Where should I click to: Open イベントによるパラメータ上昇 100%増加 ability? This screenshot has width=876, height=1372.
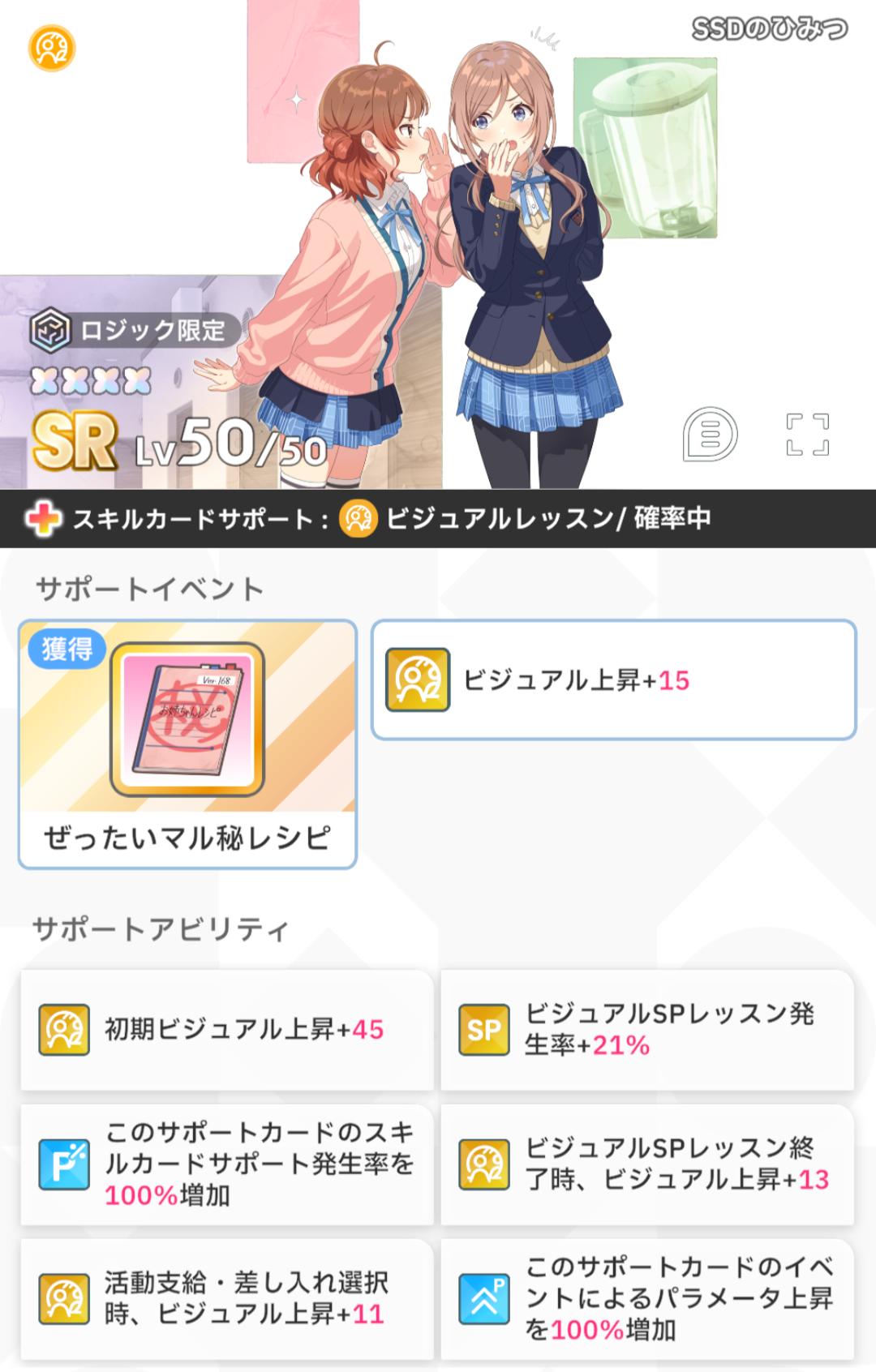coord(647,1298)
